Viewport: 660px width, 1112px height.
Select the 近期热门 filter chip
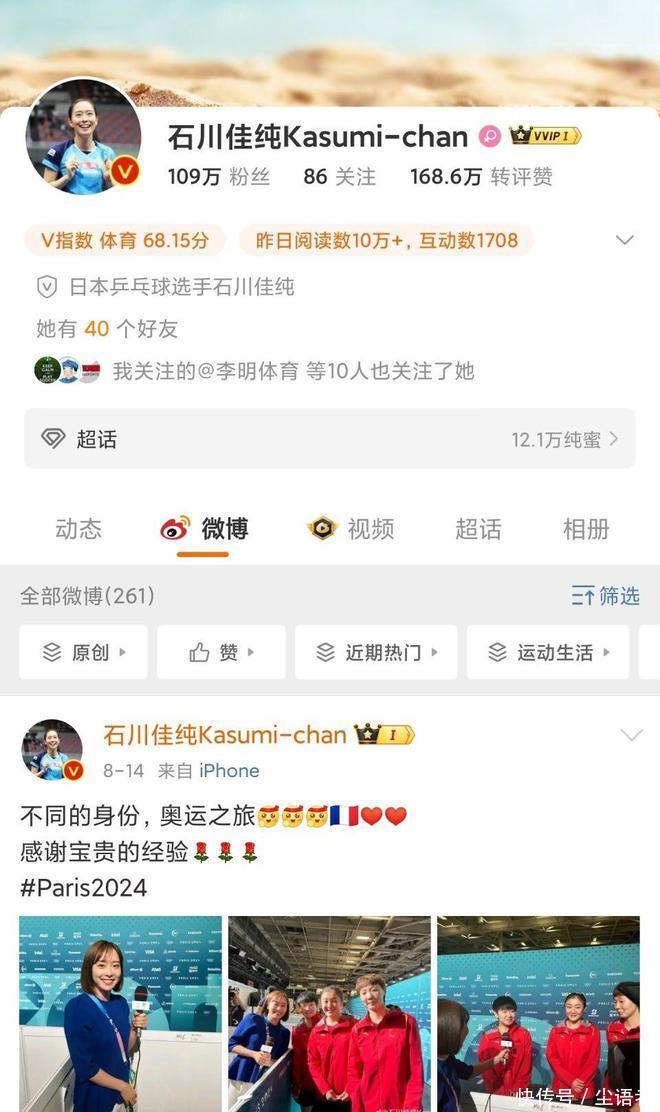pos(376,652)
